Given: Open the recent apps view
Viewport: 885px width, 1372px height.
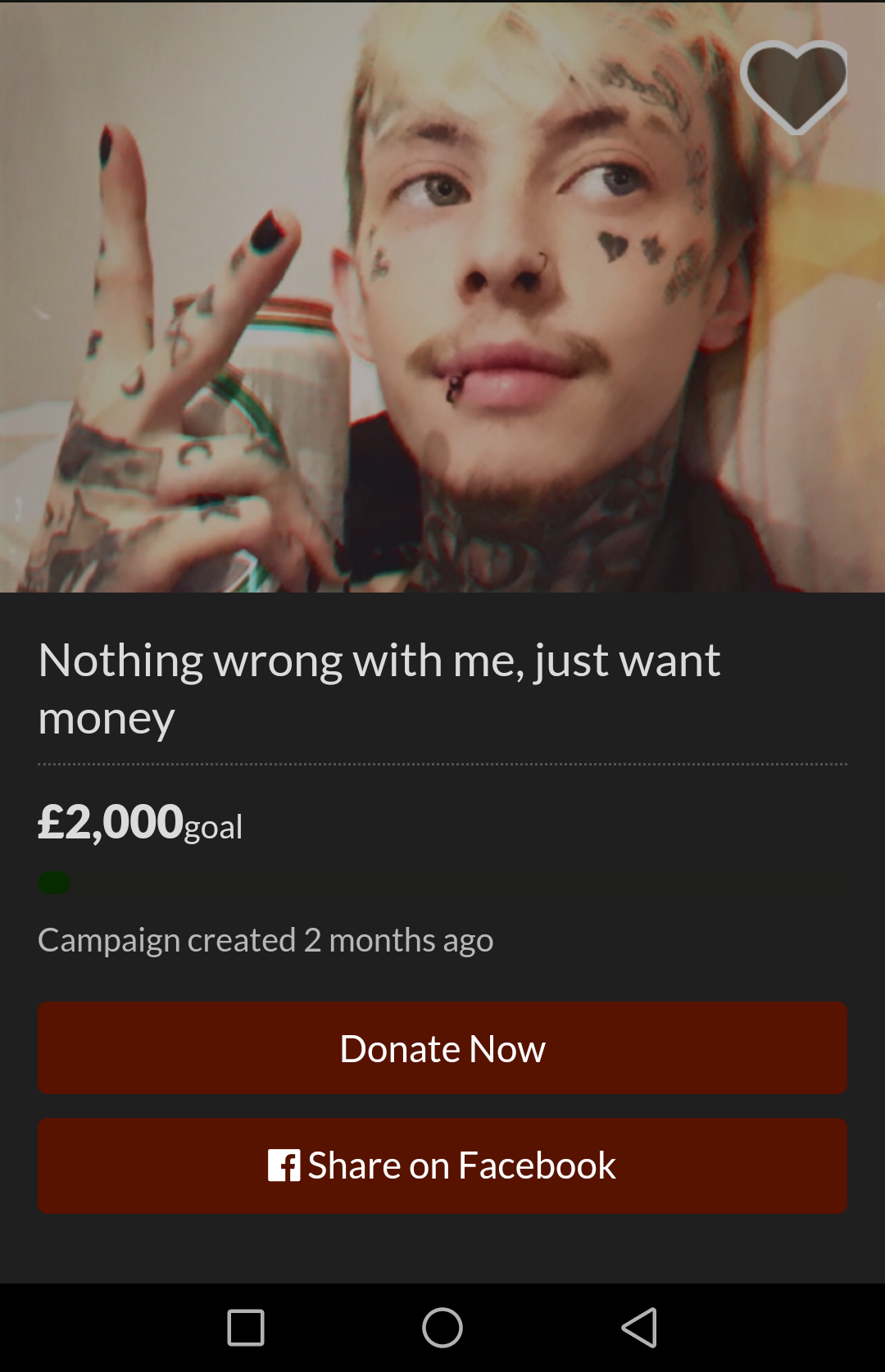Looking at the screenshot, I should 246,1328.
